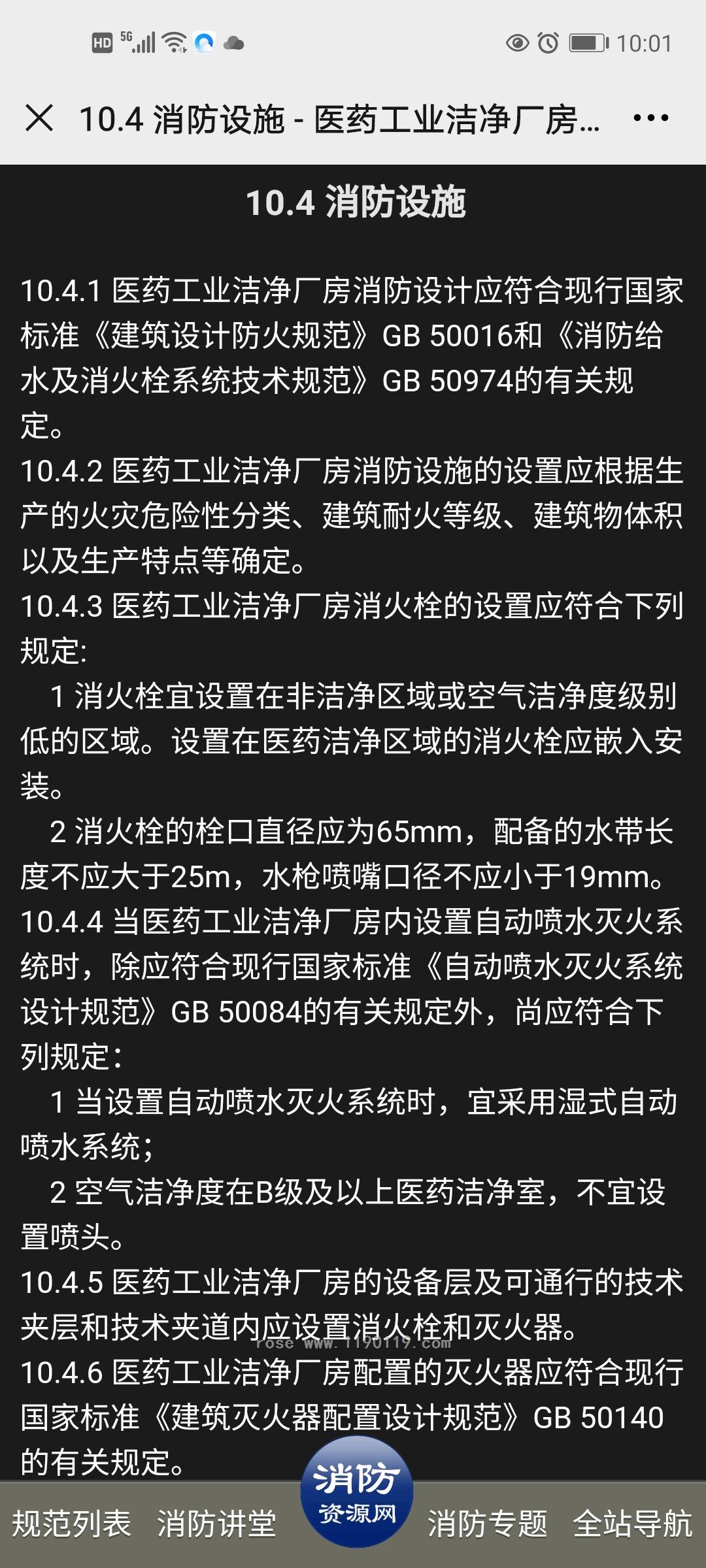The width and height of the screenshot is (706, 1568).
Task: Switch to the 消防讲堂 tab
Action: tap(216, 1524)
